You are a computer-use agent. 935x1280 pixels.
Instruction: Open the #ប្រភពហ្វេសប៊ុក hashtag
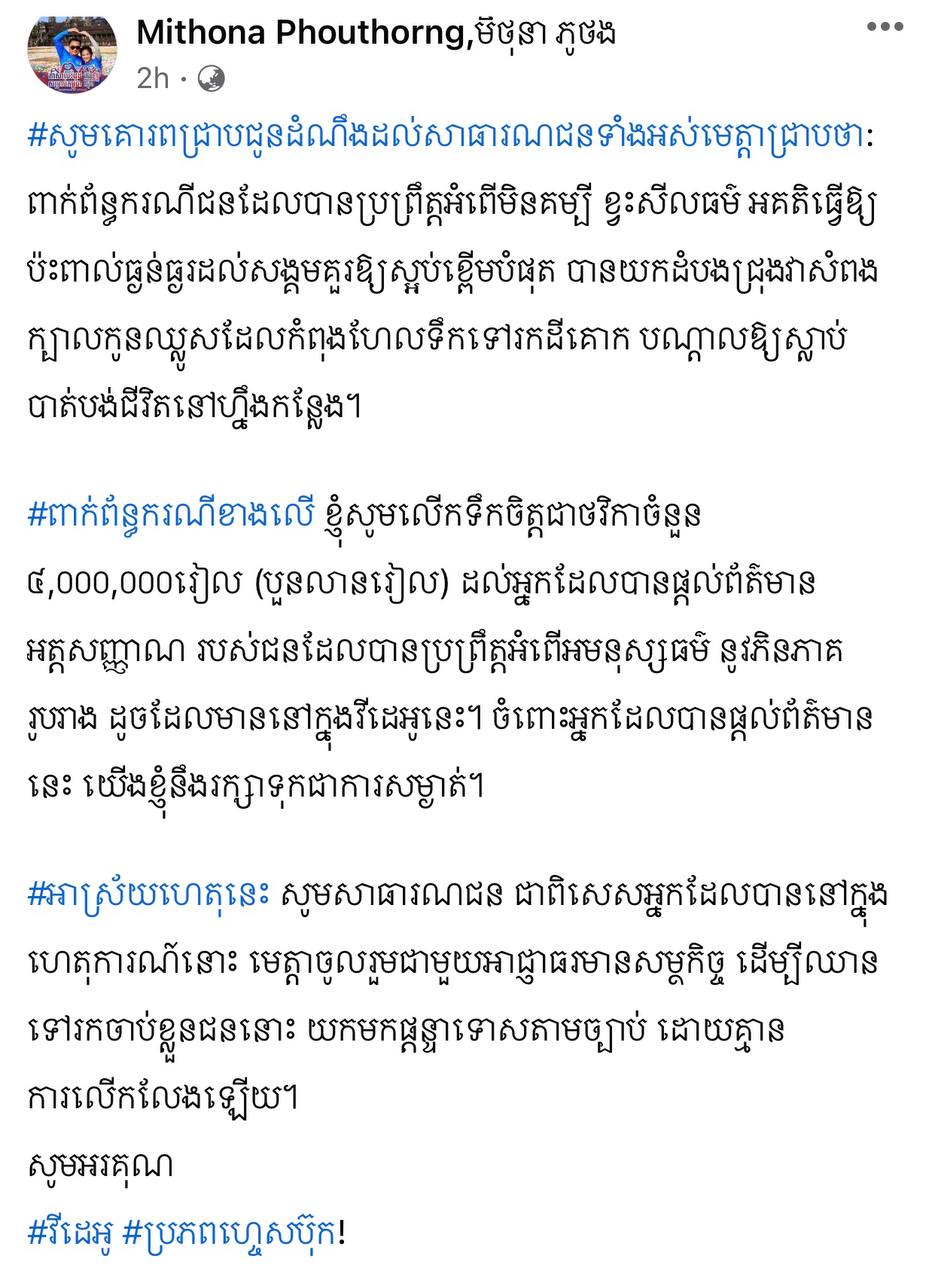pyautogui.click(x=229, y=1232)
